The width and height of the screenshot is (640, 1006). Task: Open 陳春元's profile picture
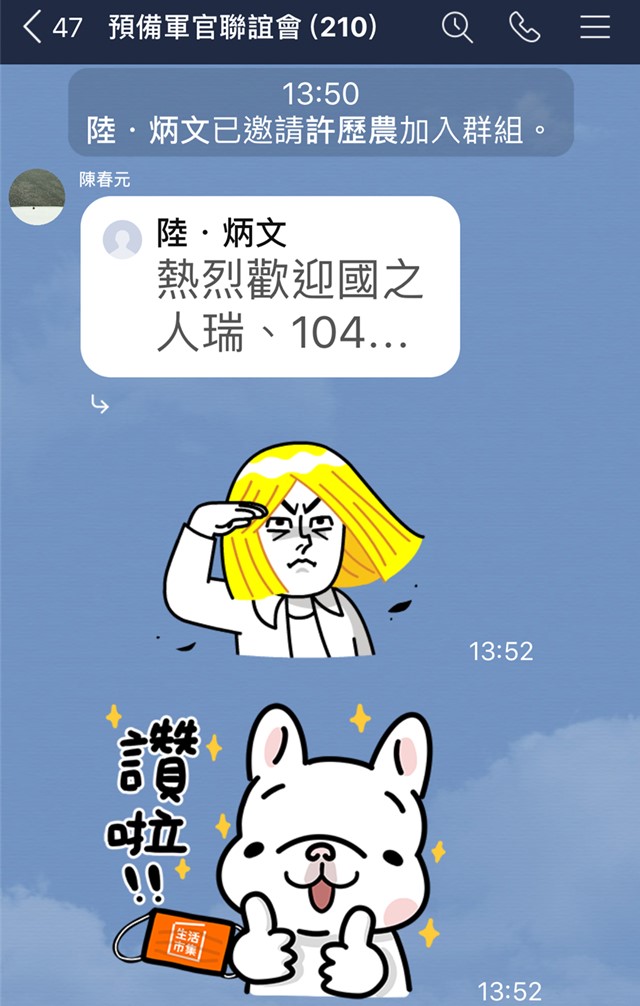click(37, 197)
